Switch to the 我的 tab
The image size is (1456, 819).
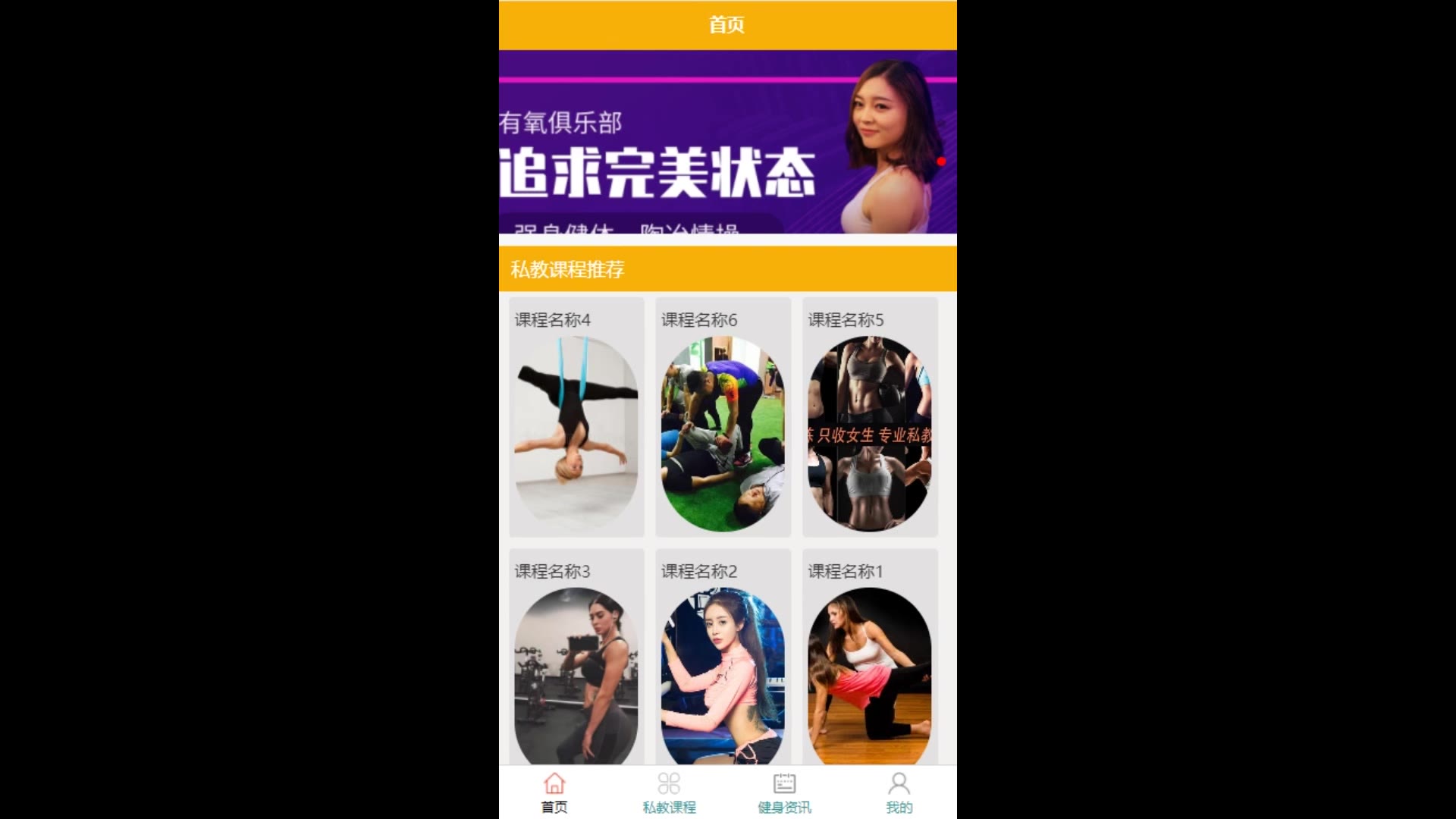coord(899,792)
